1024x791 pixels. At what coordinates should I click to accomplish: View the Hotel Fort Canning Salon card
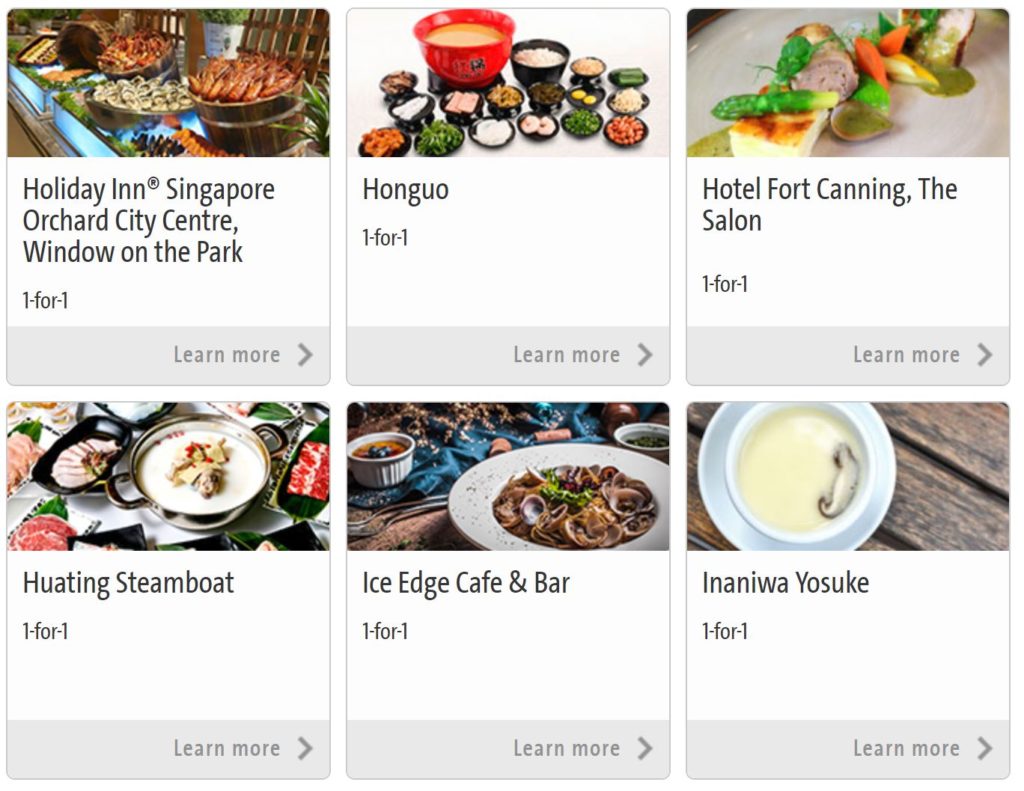(848, 84)
